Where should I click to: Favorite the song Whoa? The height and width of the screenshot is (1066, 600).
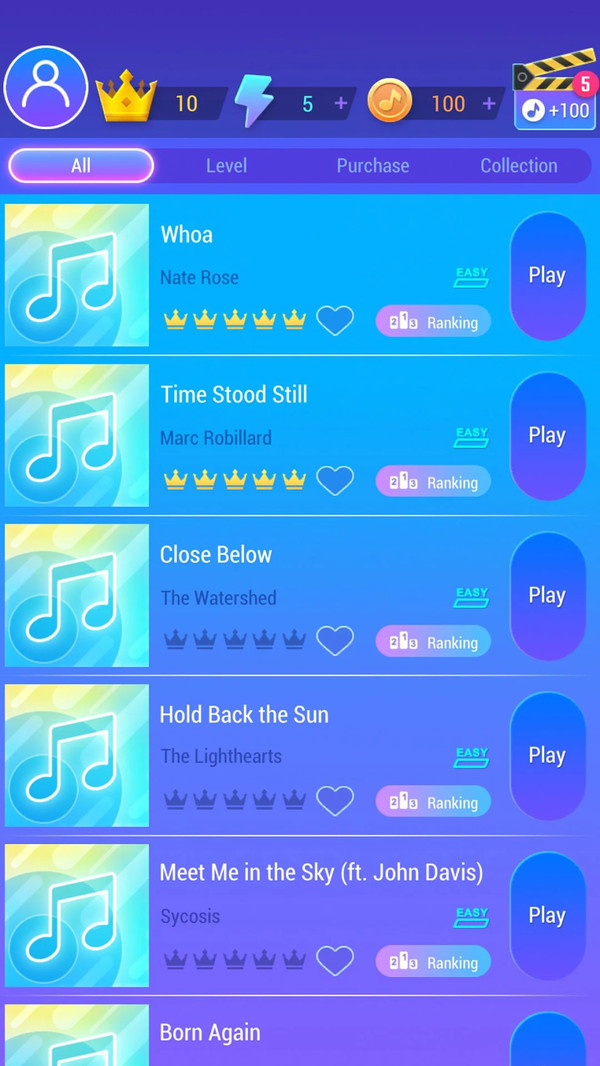coord(335,321)
